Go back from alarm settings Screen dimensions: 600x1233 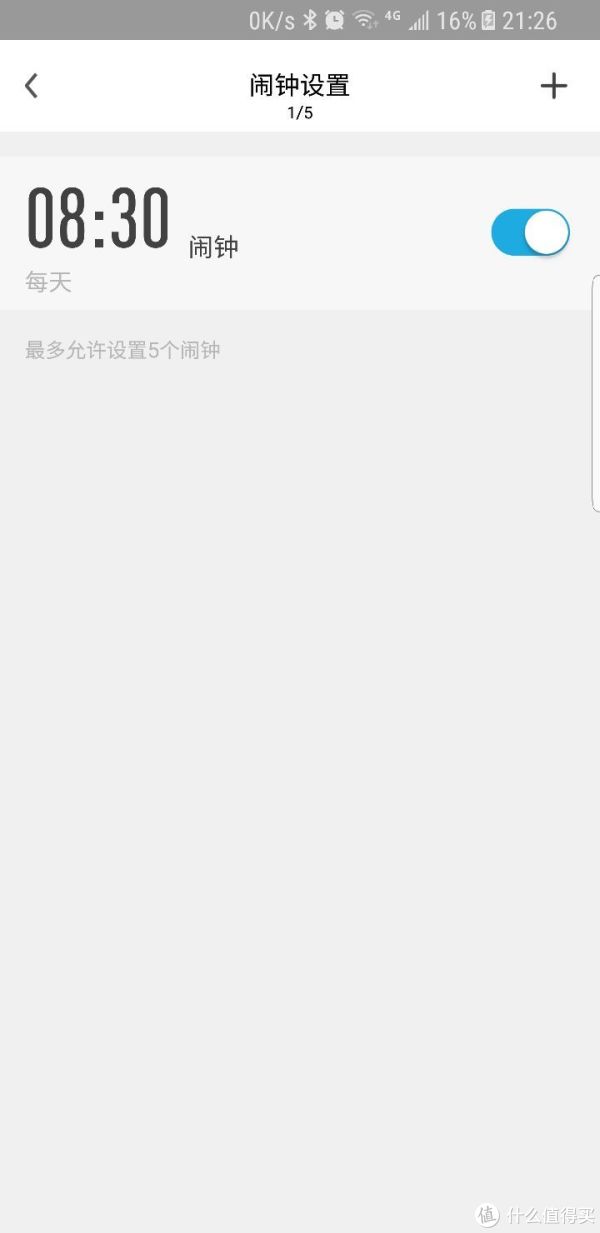[31, 86]
